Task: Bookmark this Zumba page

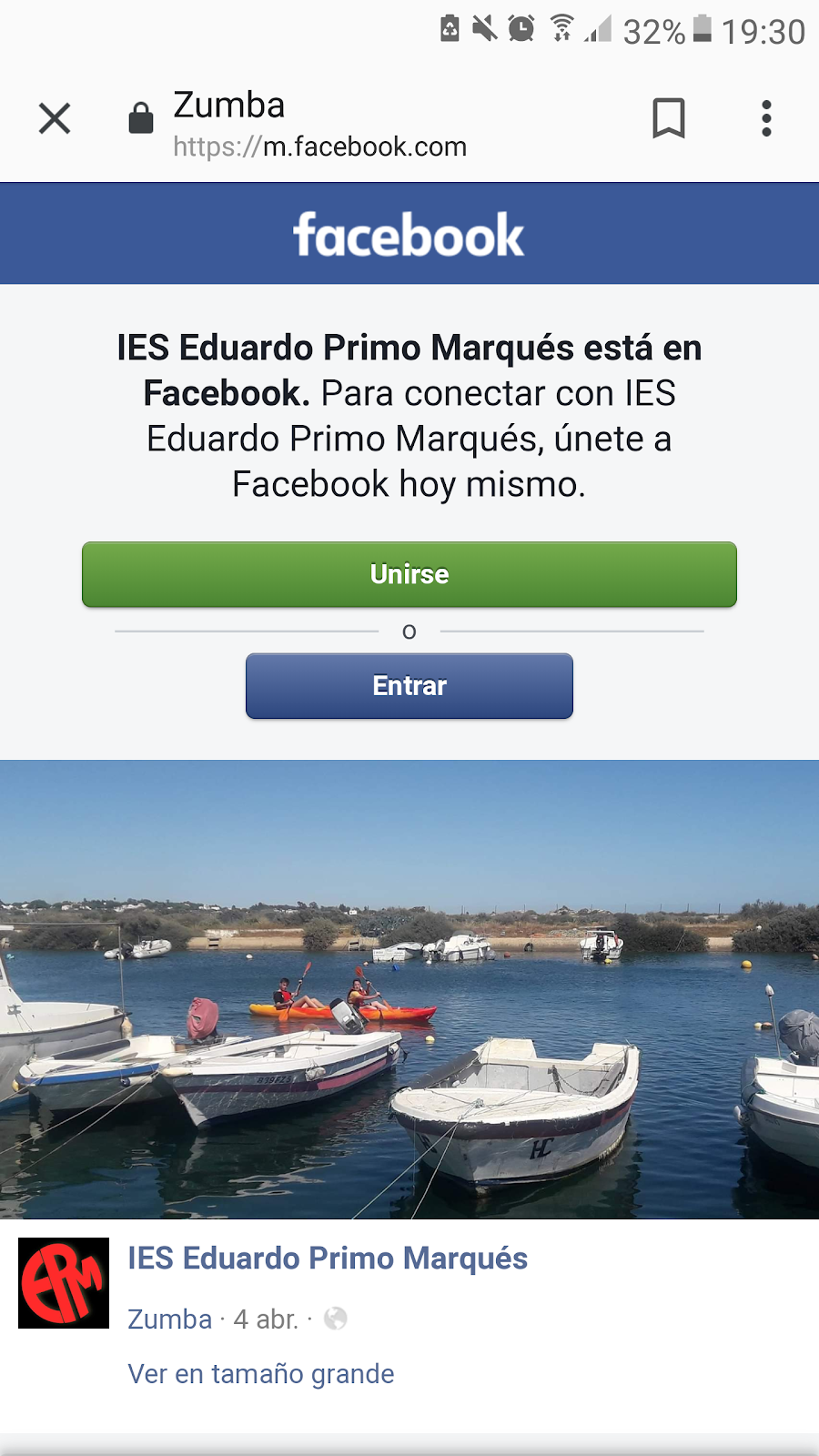Action: click(x=669, y=118)
